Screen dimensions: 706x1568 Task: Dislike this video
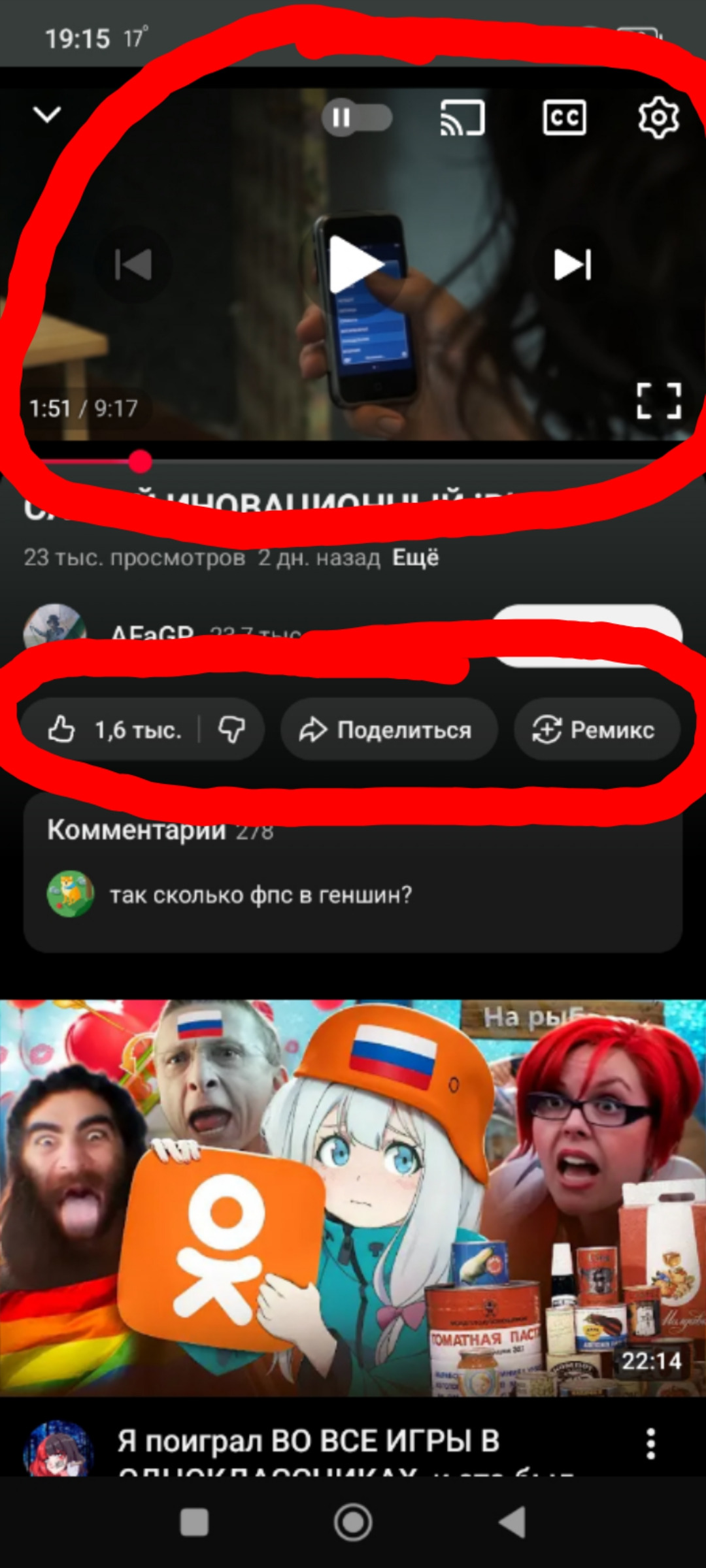coord(231,730)
